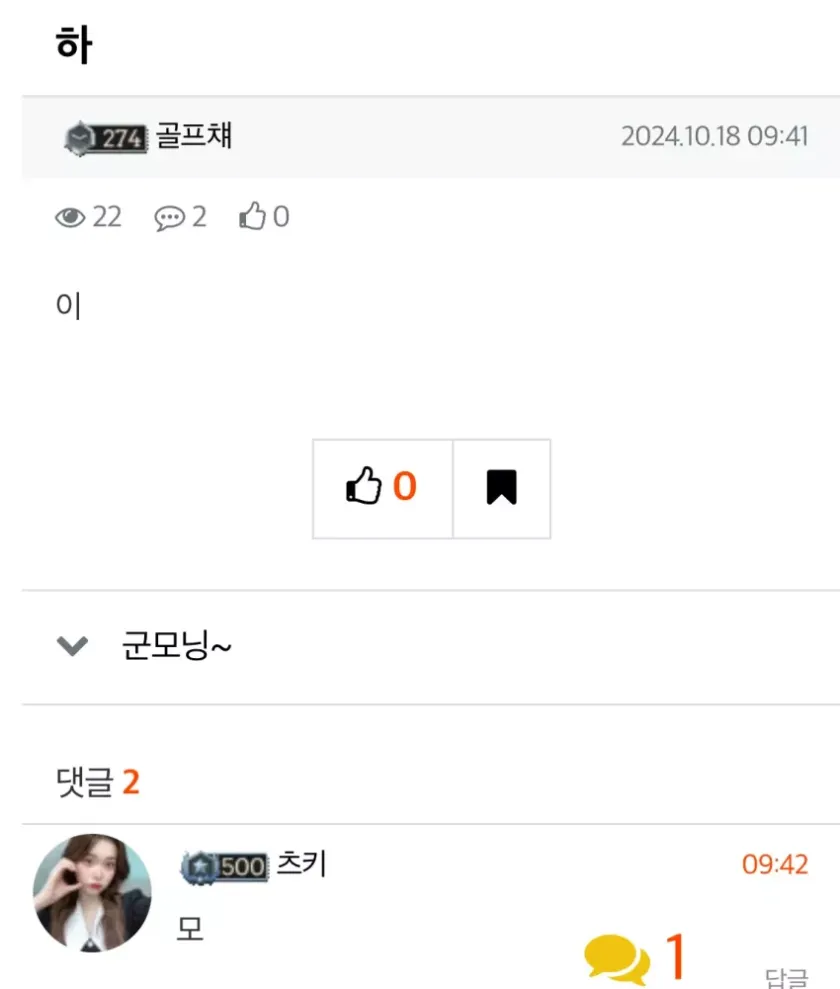840x989 pixels.
Task: Like this post with the thumbs-up button
Action: click(x=382, y=488)
